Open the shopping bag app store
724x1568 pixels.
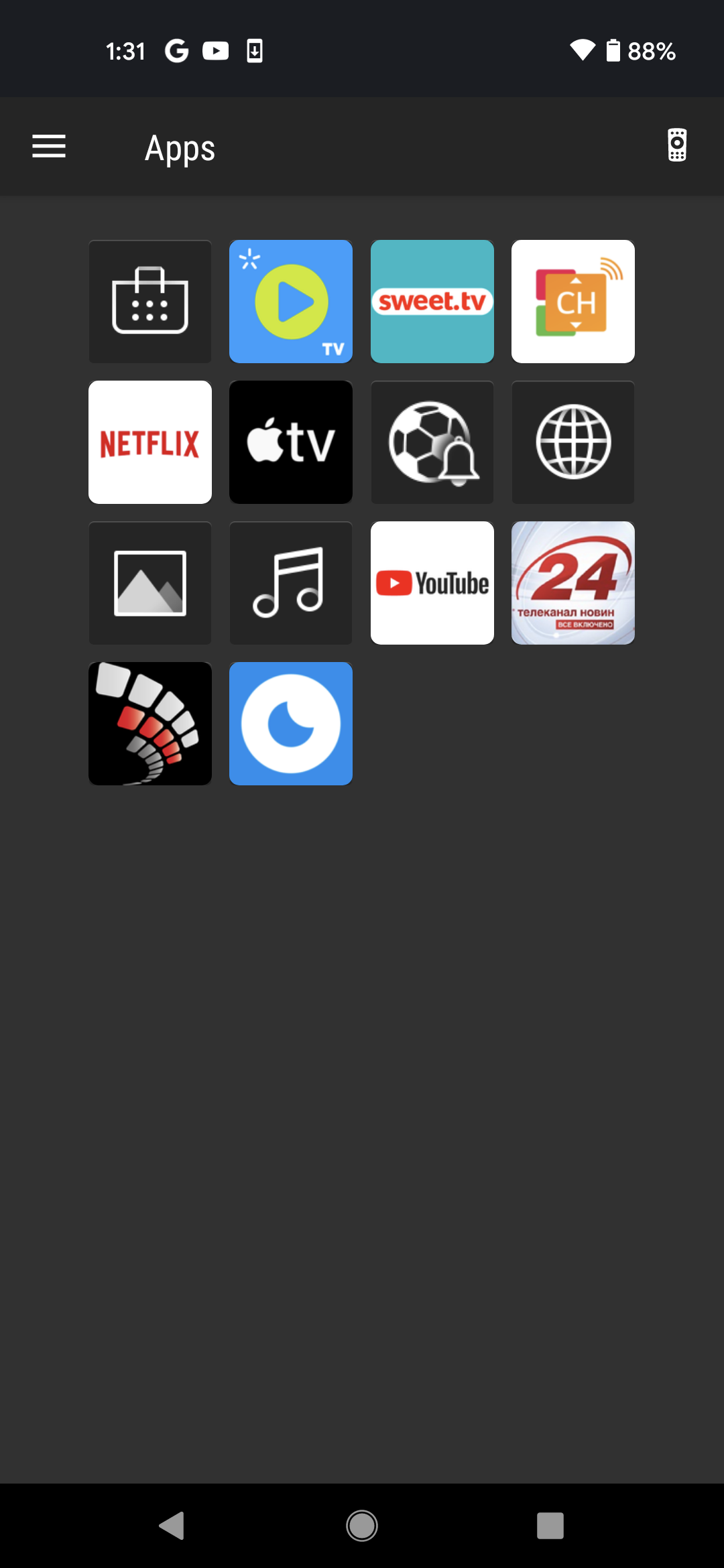[x=149, y=301]
